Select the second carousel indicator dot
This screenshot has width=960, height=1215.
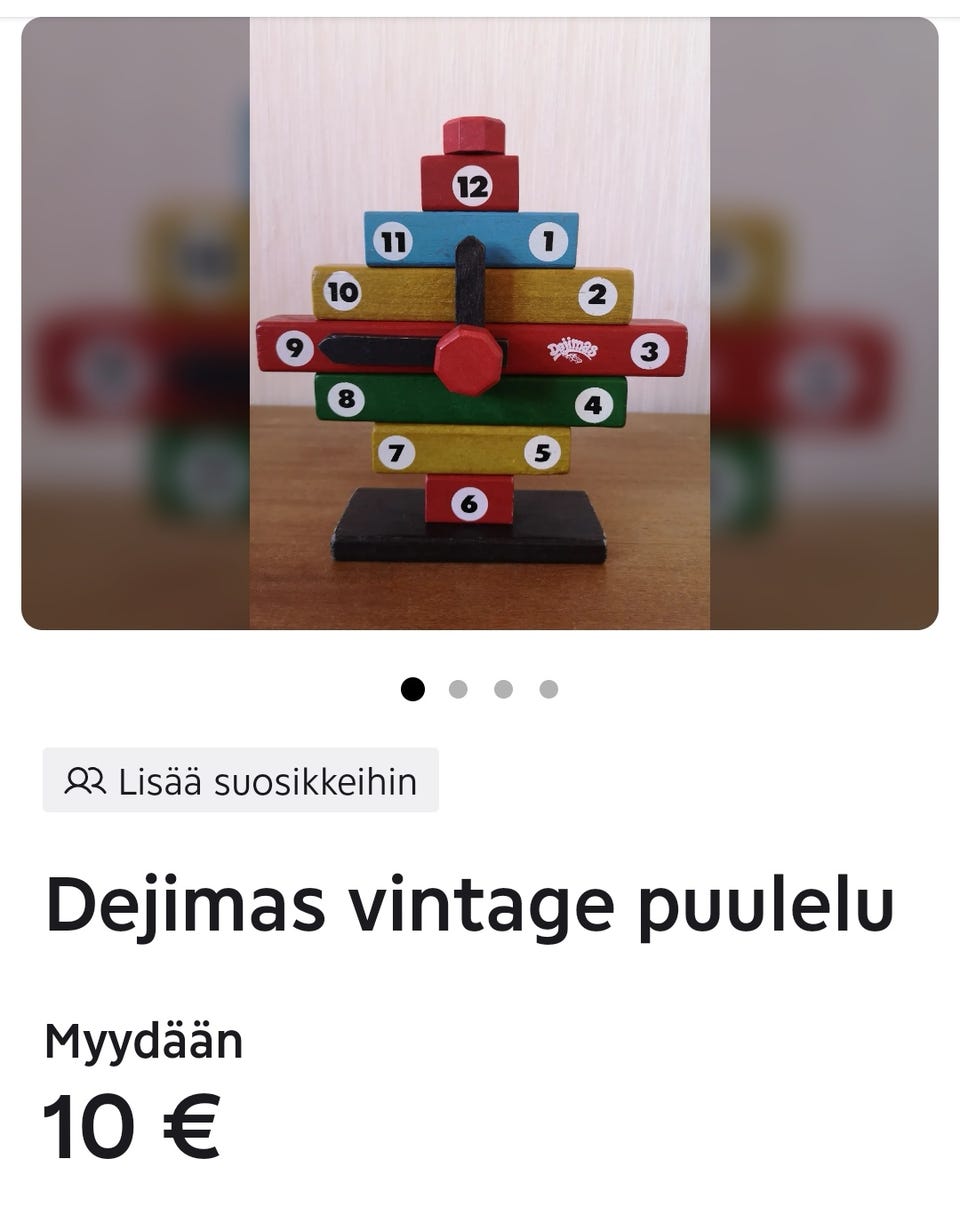[x=456, y=687]
